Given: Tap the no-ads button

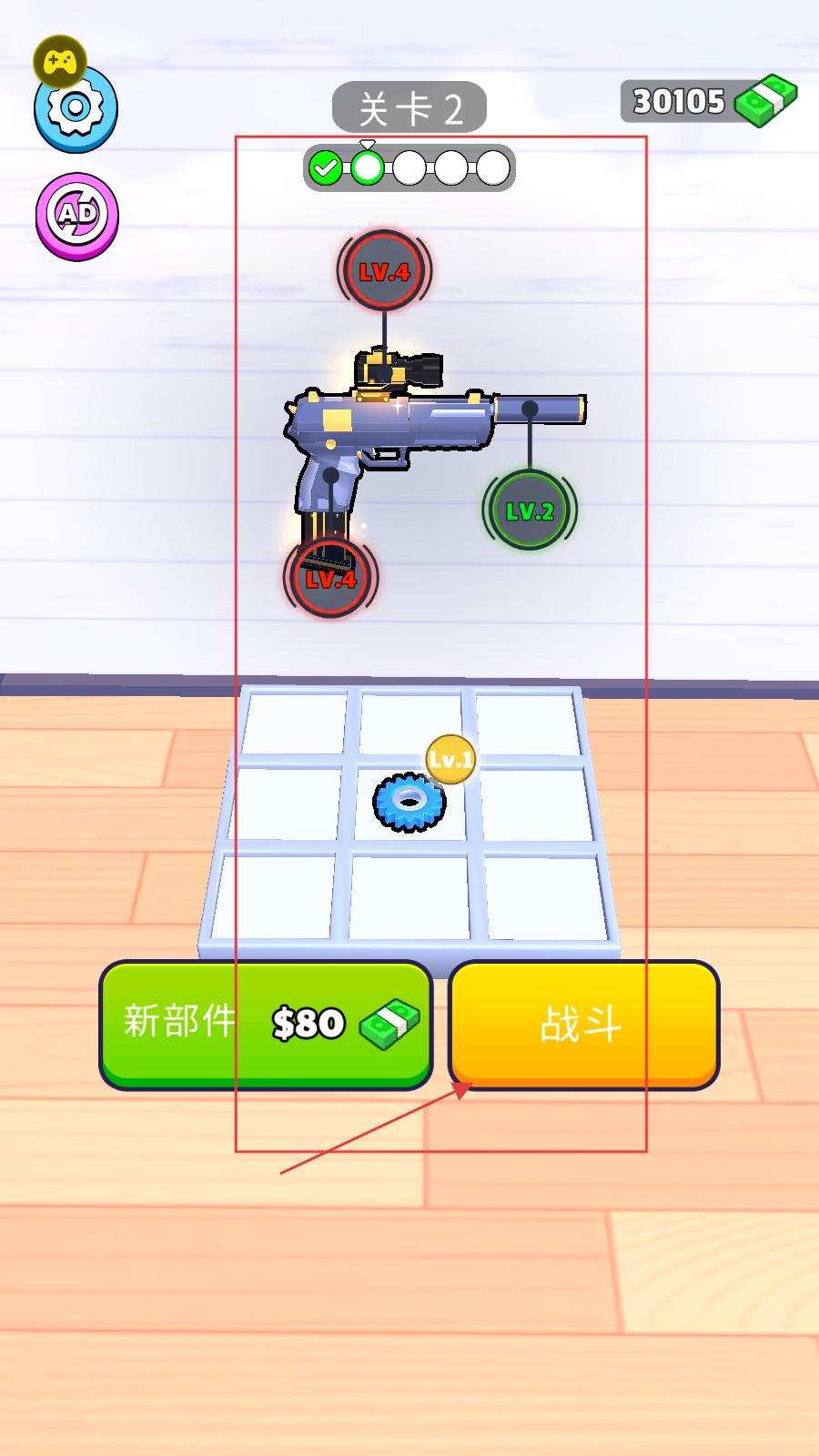Looking at the screenshot, I should [77, 215].
